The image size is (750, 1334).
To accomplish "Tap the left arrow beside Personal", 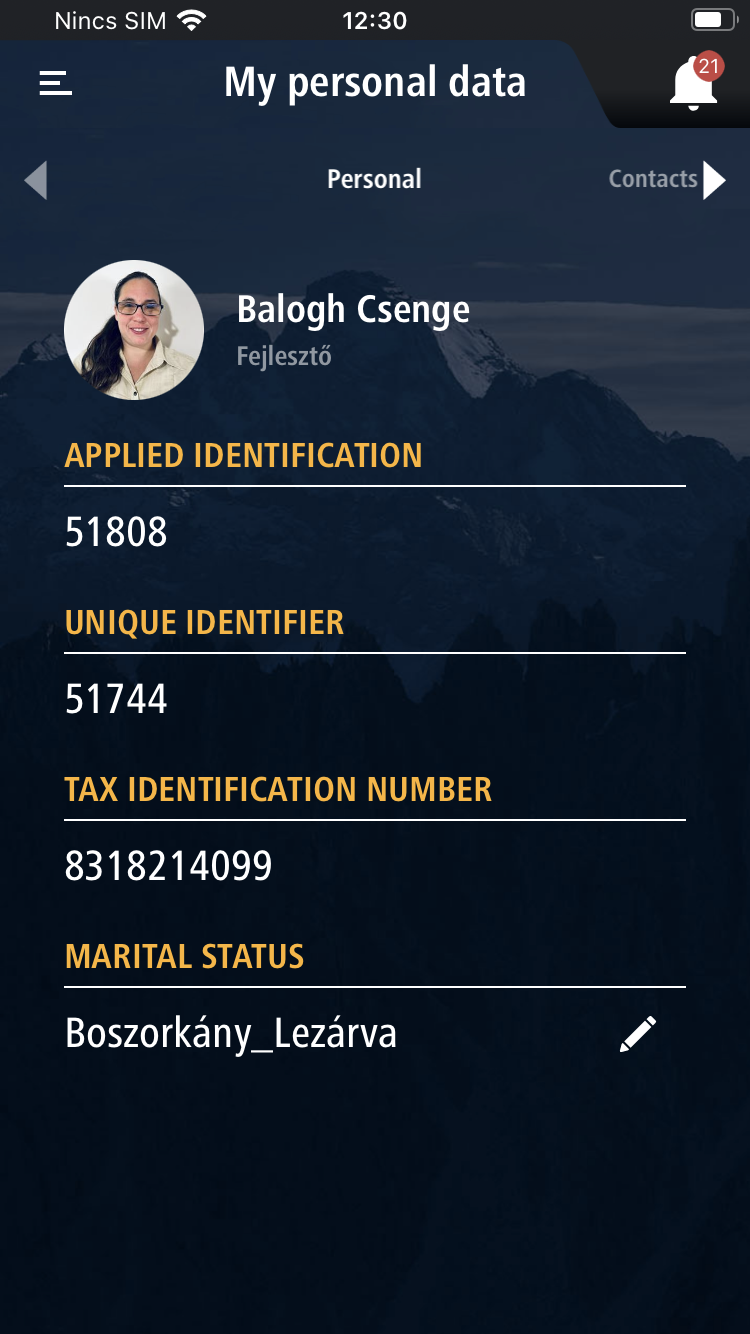I will 36,181.
